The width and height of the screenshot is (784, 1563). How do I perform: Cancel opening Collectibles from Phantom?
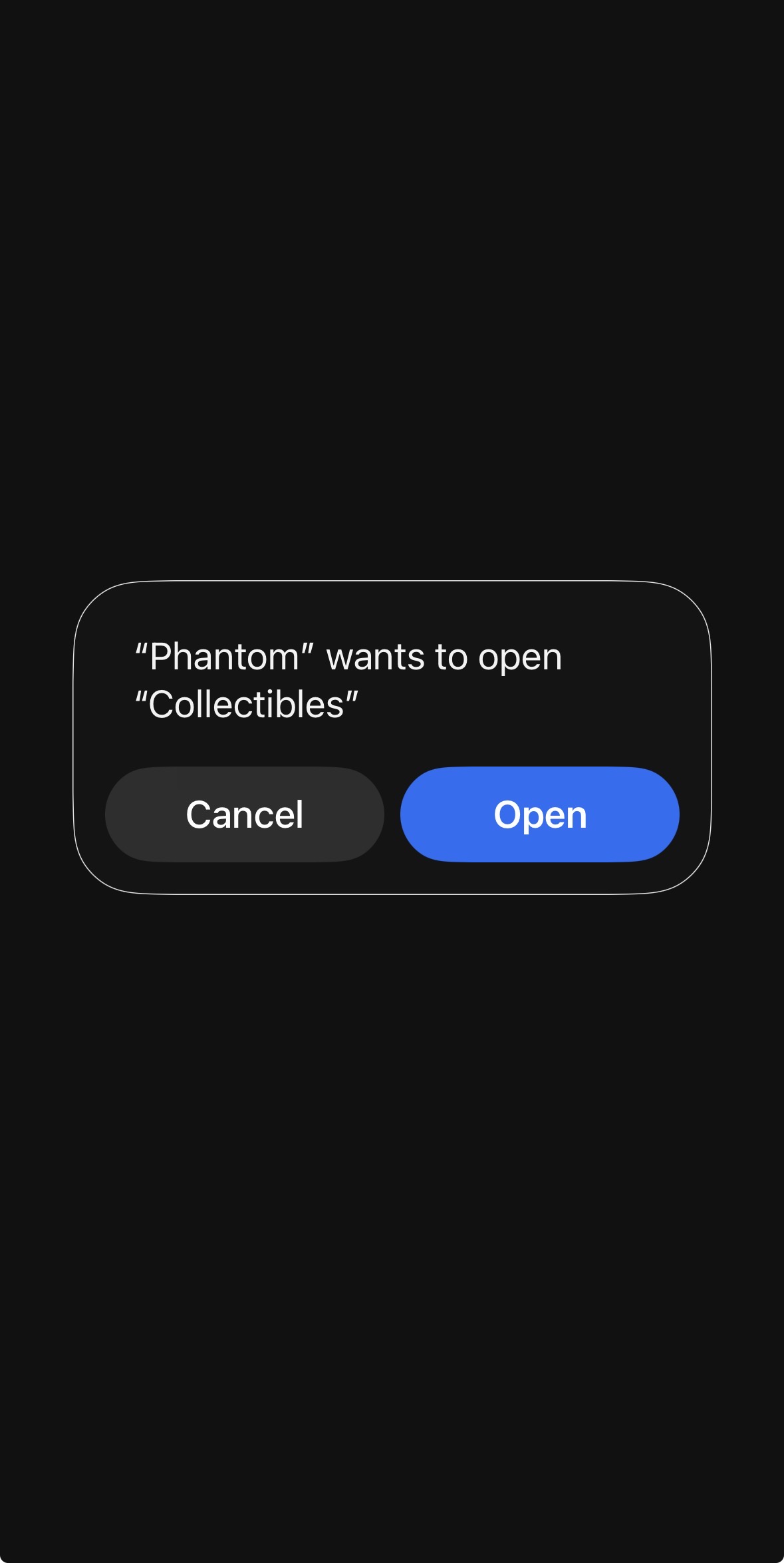244,814
